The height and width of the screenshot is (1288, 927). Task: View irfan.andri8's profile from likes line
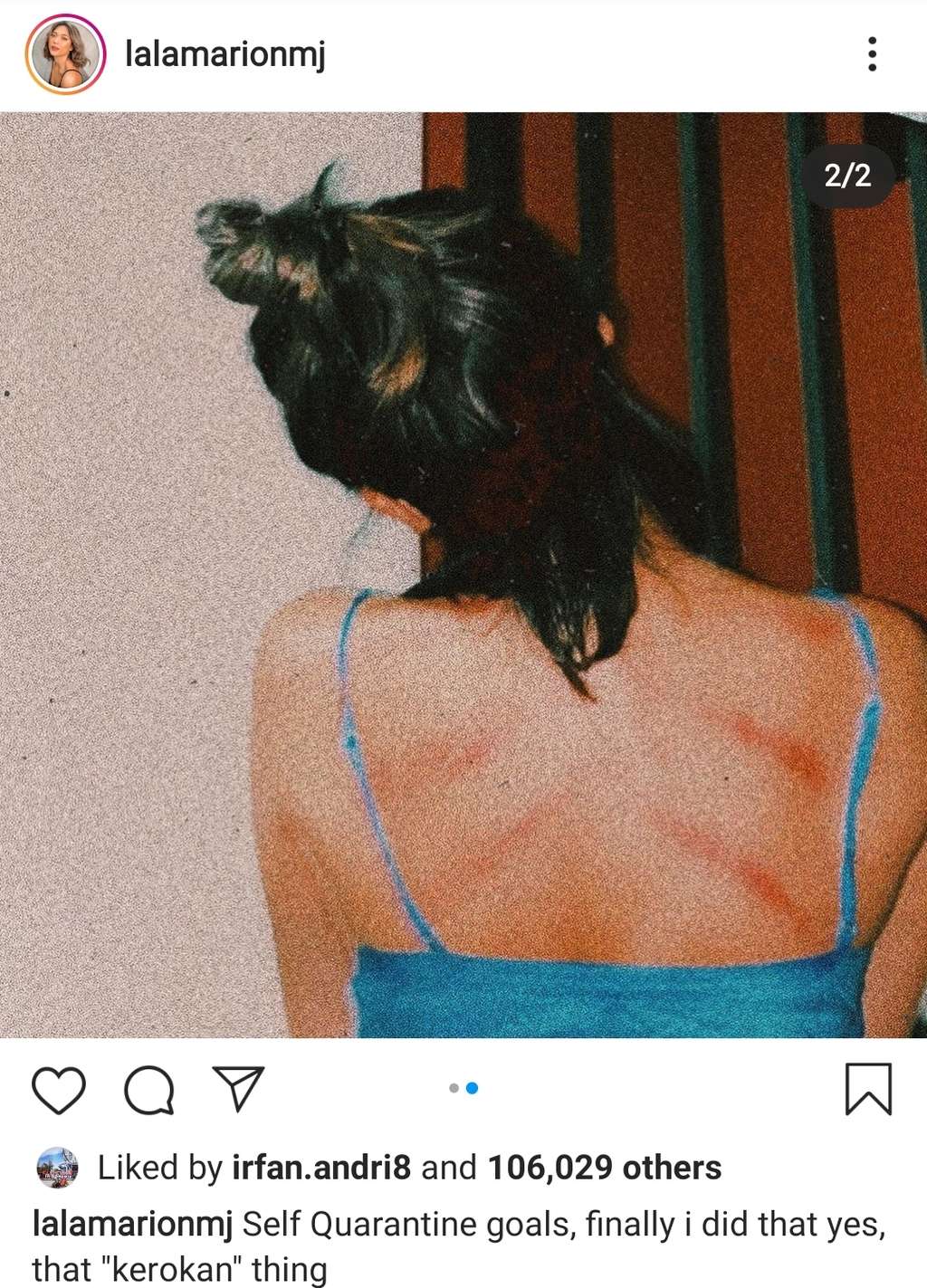tap(321, 1168)
